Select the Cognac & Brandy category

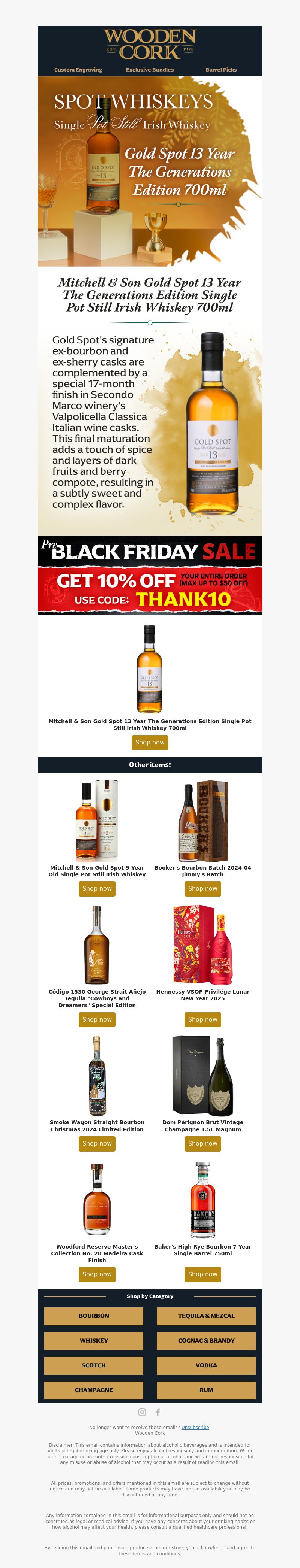[x=206, y=1340]
